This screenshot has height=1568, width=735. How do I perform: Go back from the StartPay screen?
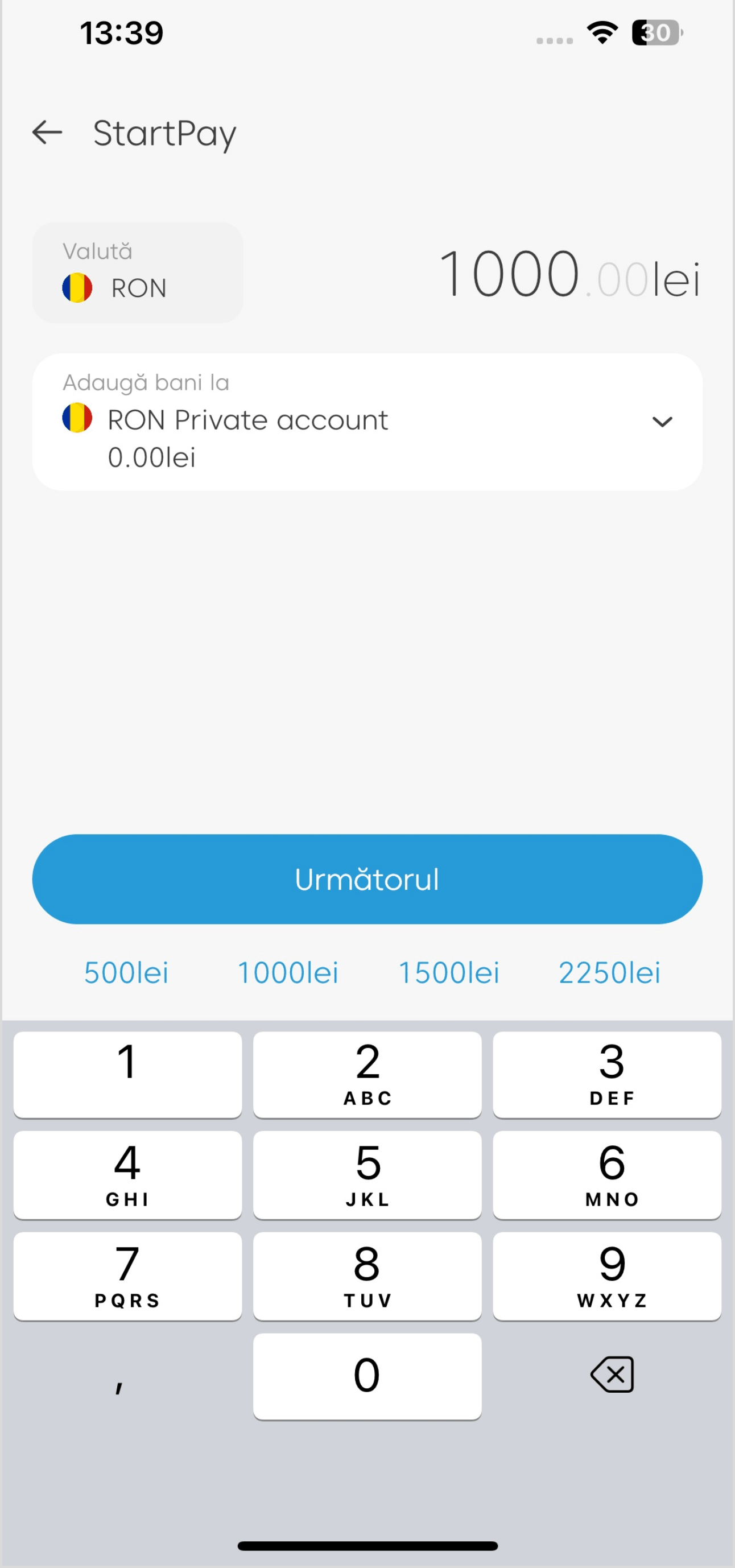[x=47, y=133]
